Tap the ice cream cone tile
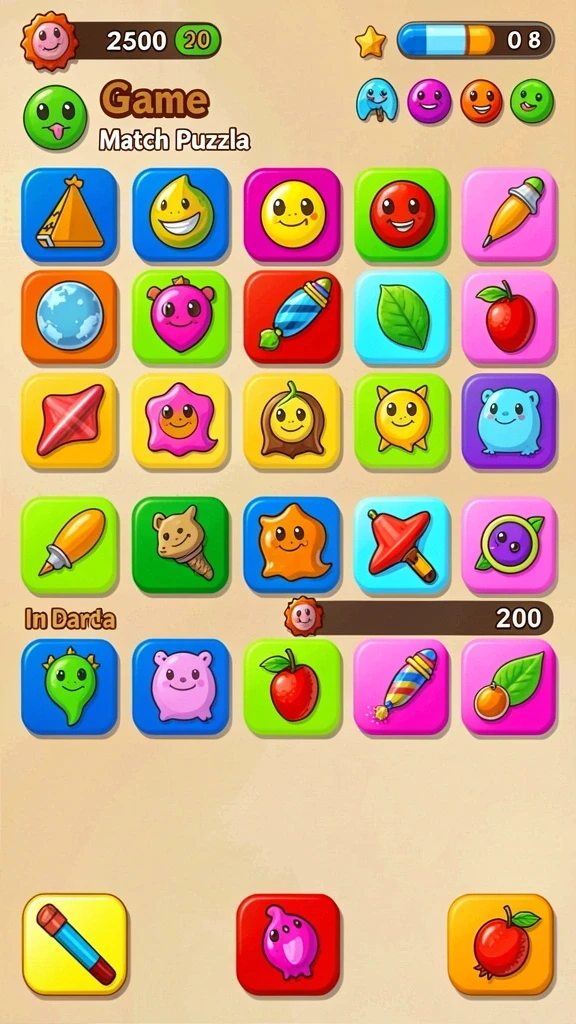The width and height of the screenshot is (576, 1024). pyautogui.click(x=181, y=545)
